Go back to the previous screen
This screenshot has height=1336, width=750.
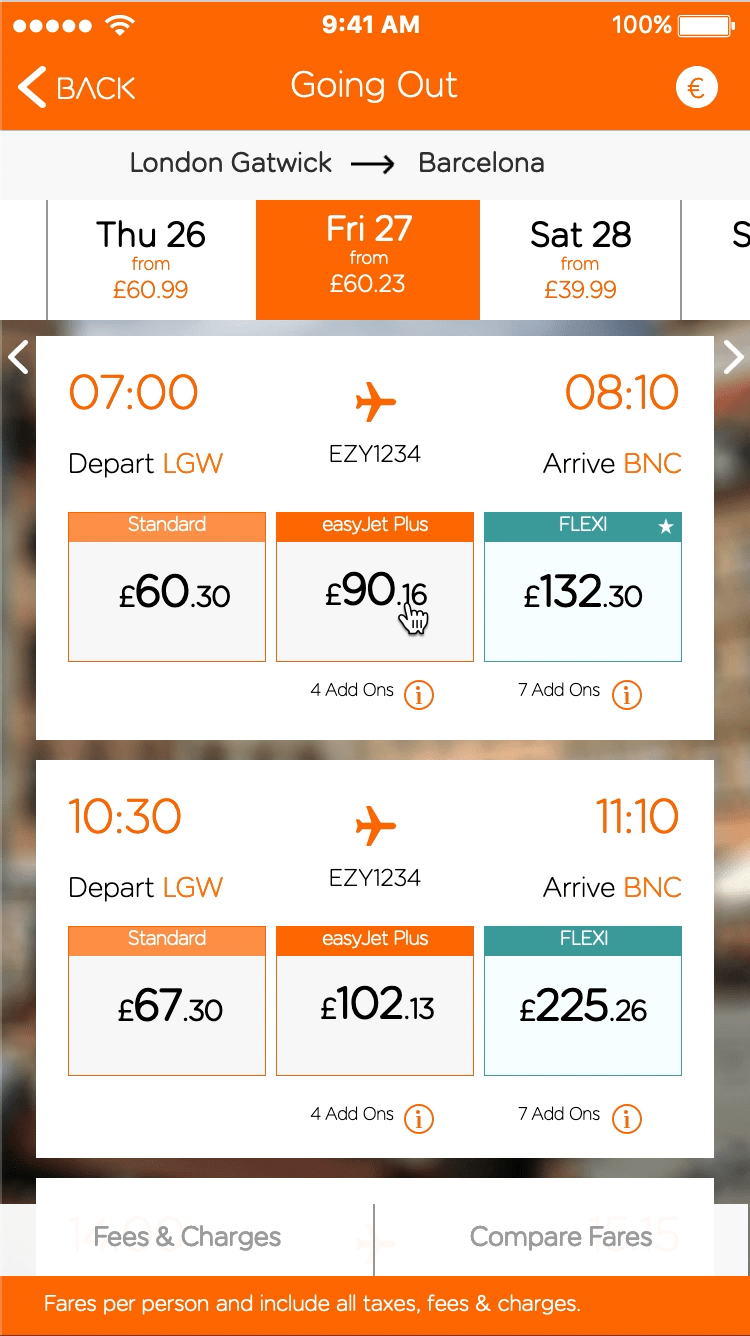[77, 87]
